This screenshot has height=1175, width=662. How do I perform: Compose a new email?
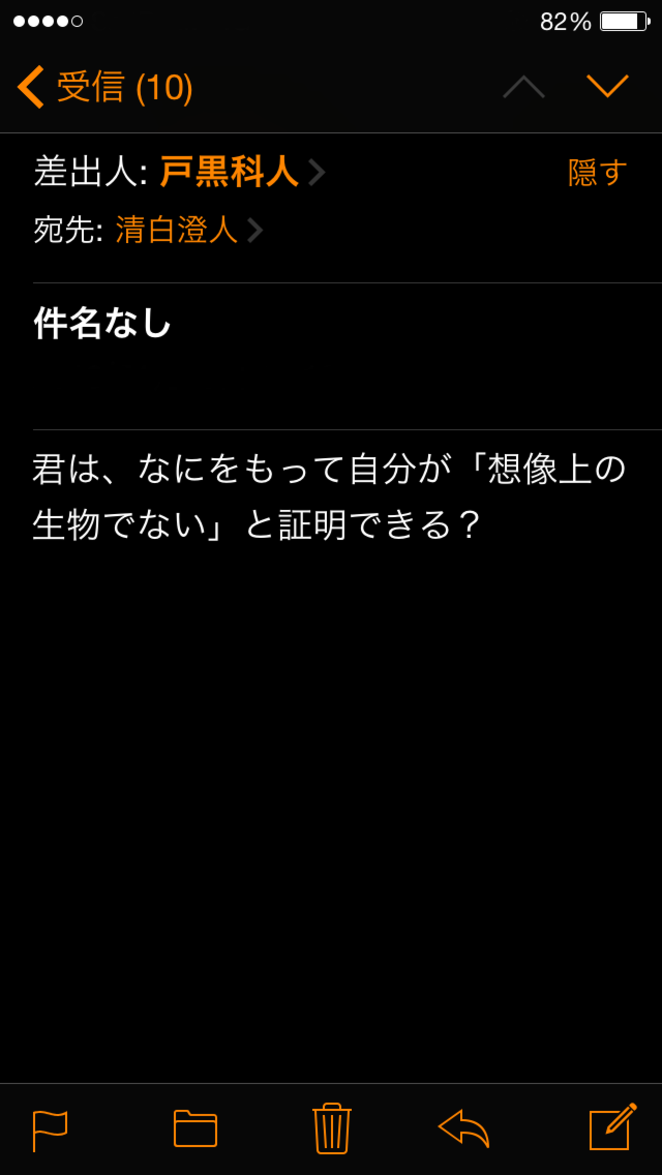[x=612, y=1127]
